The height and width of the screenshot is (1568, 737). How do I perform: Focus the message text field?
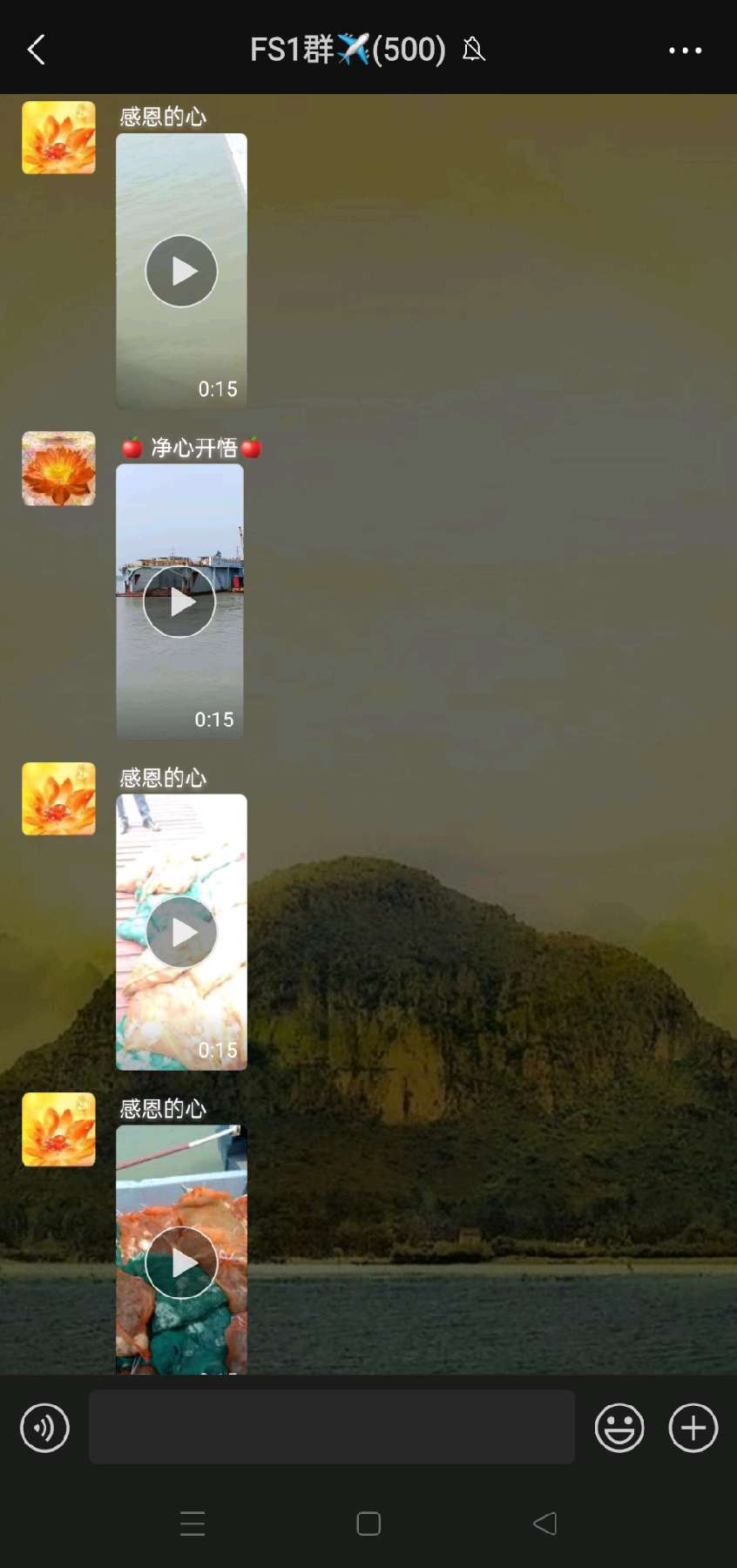(x=331, y=1427)
